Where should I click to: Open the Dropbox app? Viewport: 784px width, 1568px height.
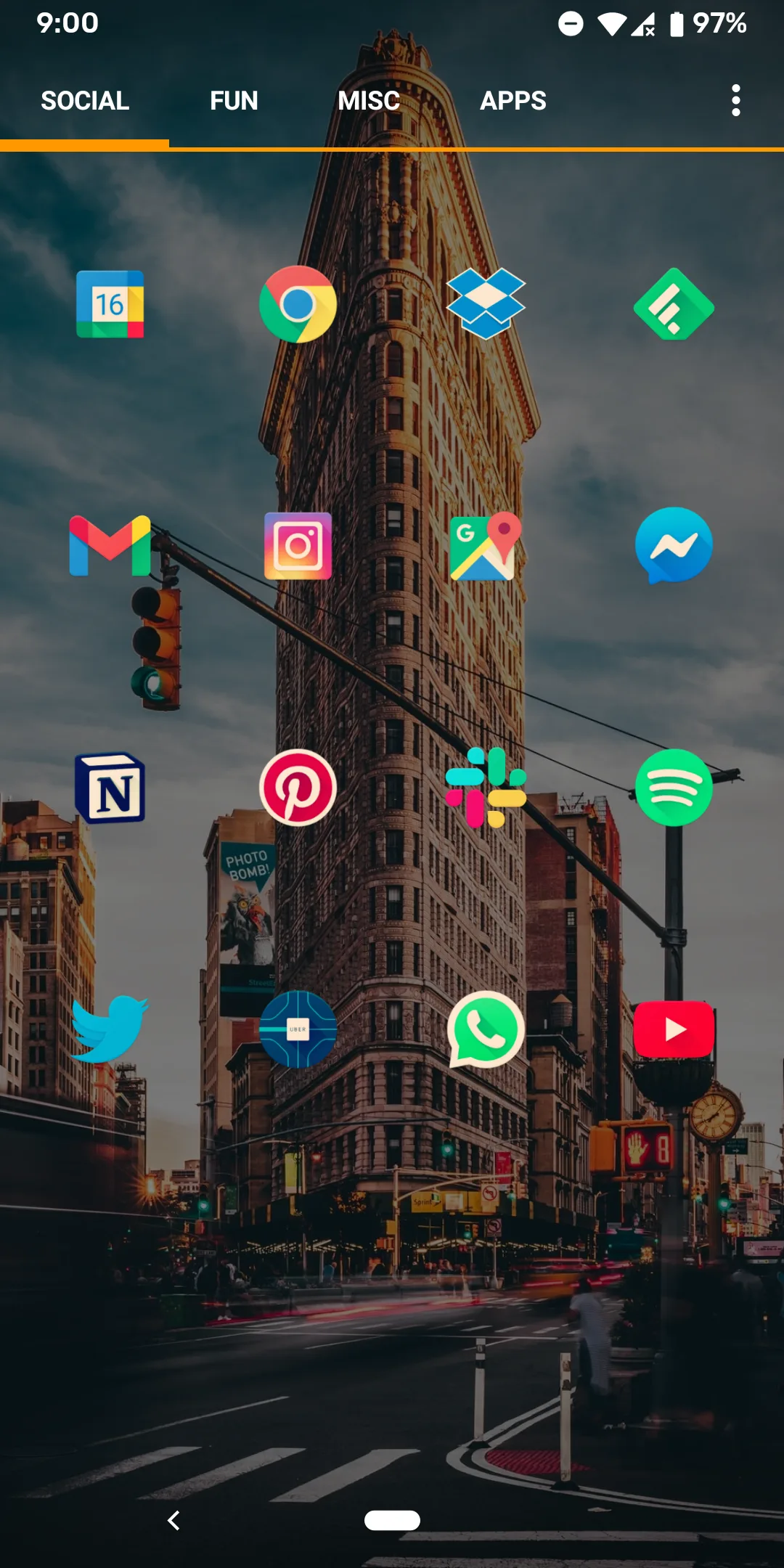(x=486, y=303)
